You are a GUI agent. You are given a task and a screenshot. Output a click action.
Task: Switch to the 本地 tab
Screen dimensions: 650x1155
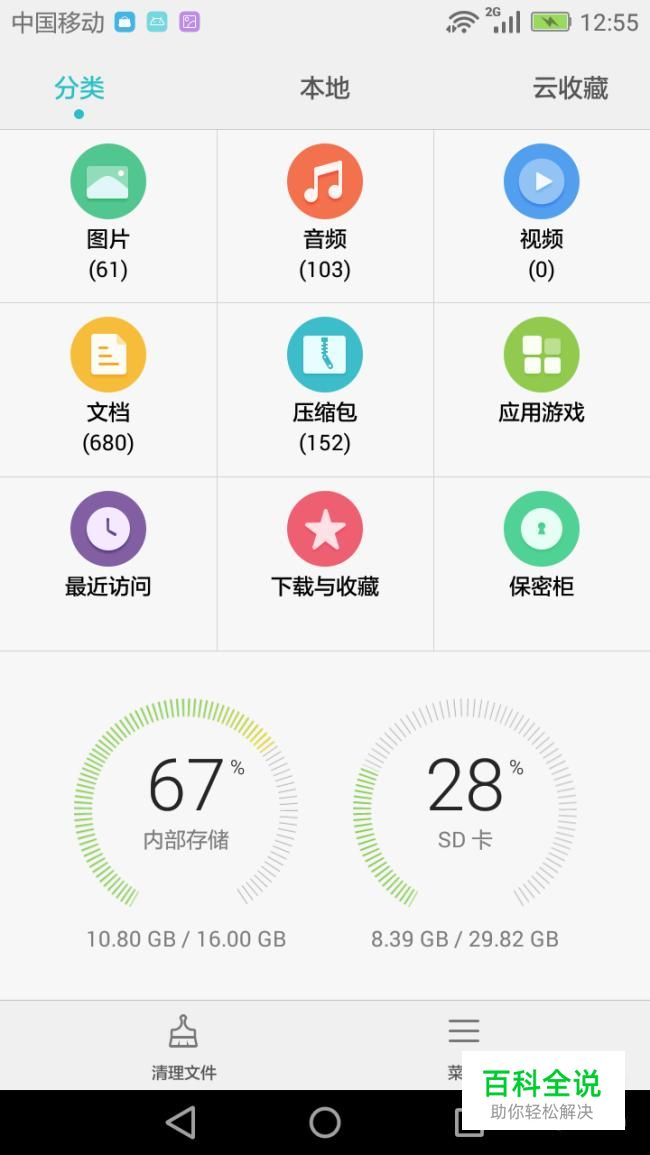[x=325, y=88]
